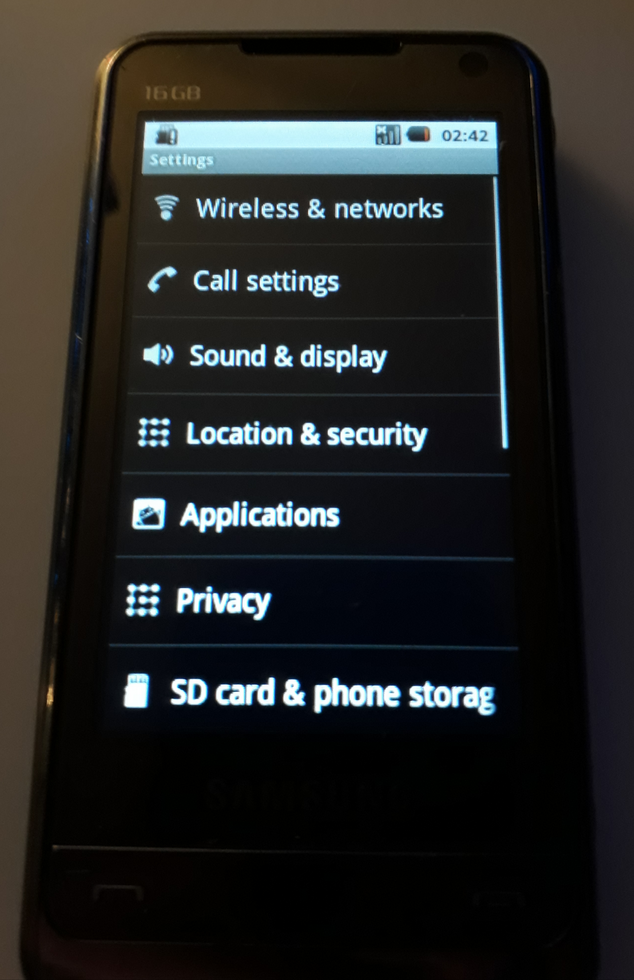The width and height of the screenshot is (634, 980).
Task: Open SD card & phone storage
Action: coord(332,694)
